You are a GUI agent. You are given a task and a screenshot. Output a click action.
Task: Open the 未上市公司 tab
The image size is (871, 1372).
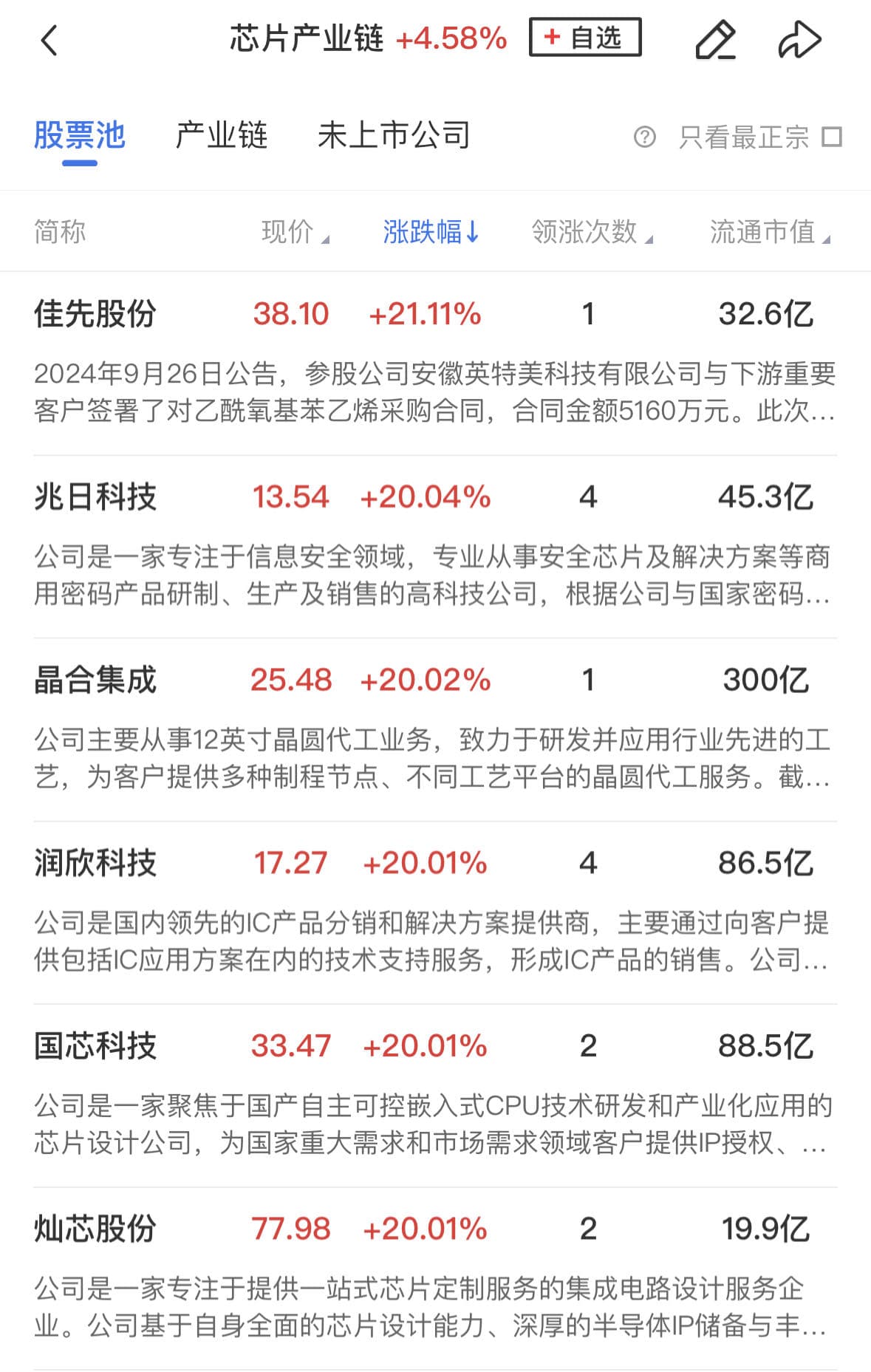[393, 136]
